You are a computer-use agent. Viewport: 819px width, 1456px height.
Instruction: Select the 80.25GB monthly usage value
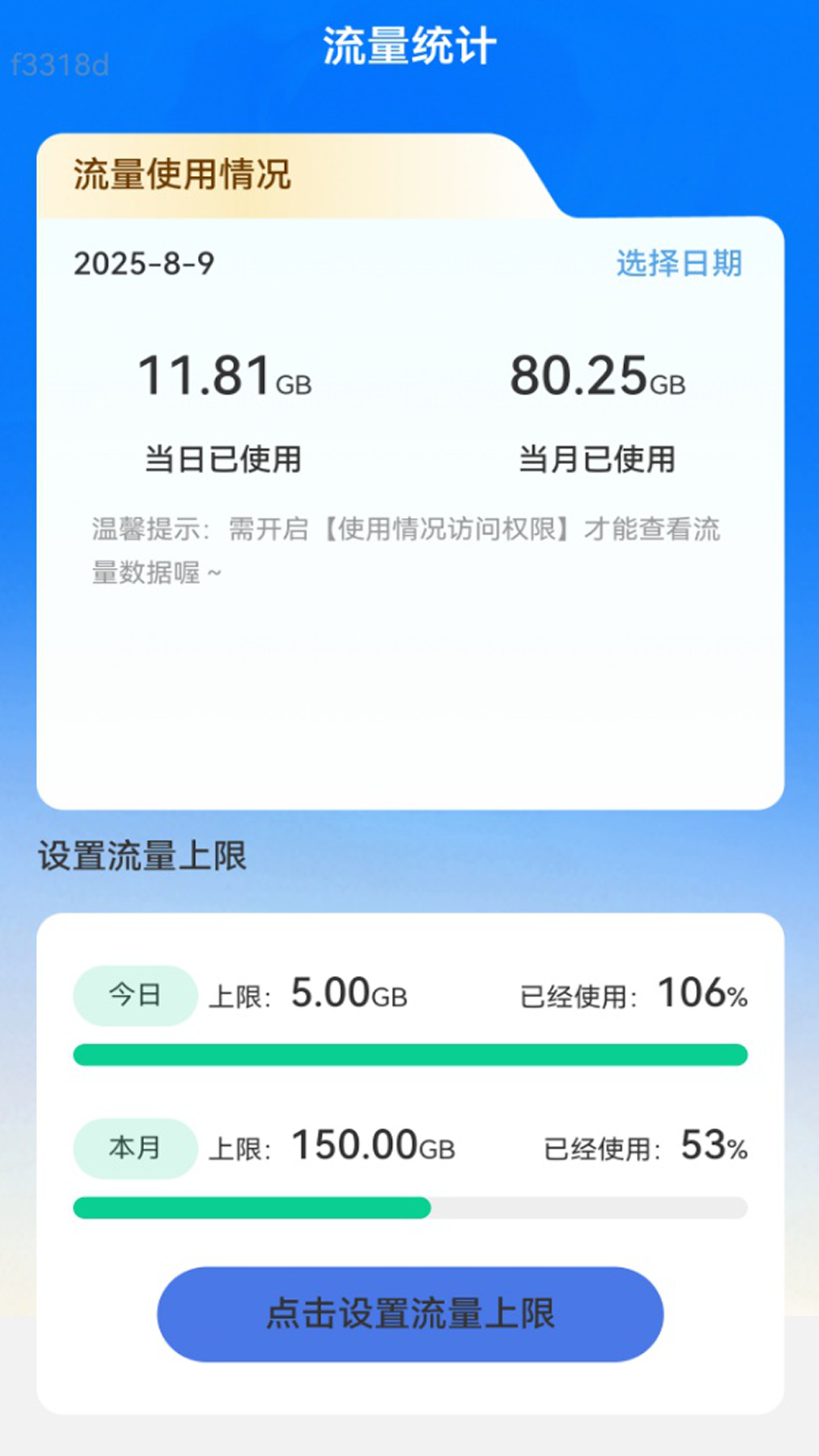[x=599, y=373]
